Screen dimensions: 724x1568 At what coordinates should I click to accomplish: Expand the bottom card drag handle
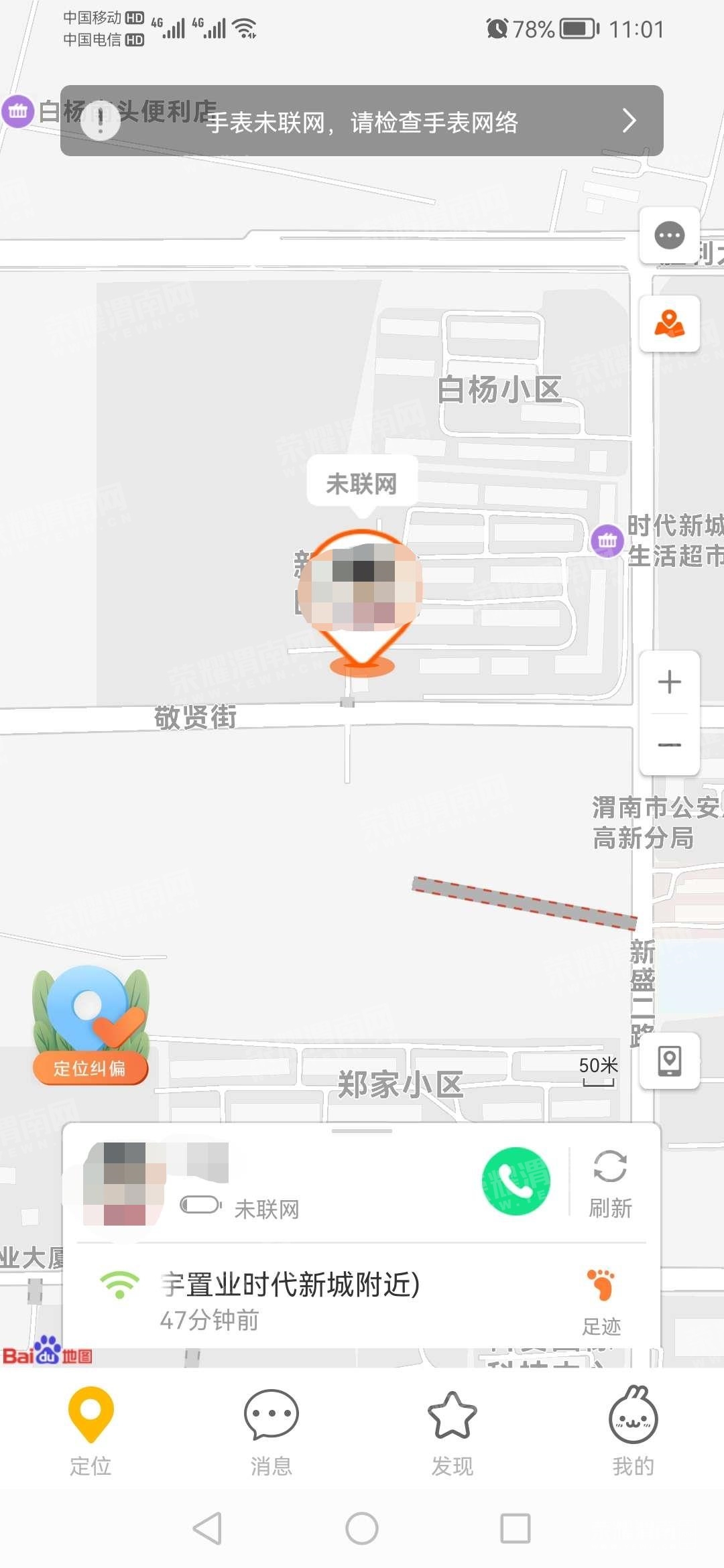[x=362, y=1131]
